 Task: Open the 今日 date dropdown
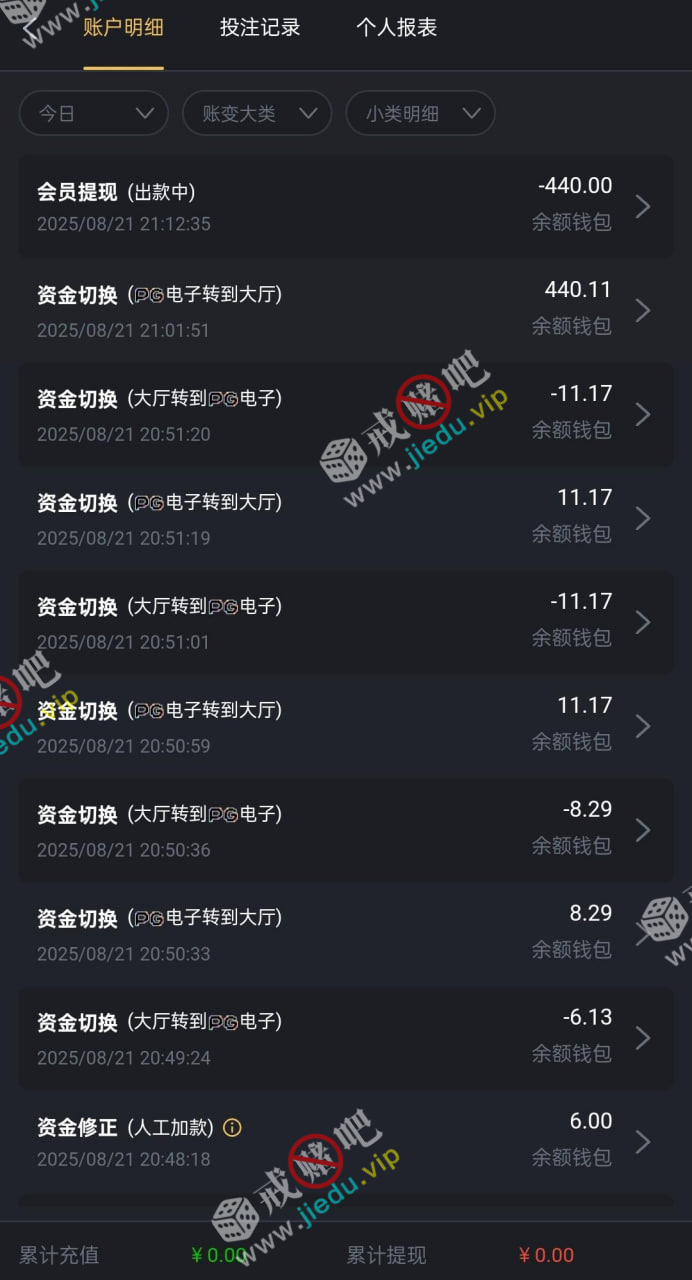94,113
